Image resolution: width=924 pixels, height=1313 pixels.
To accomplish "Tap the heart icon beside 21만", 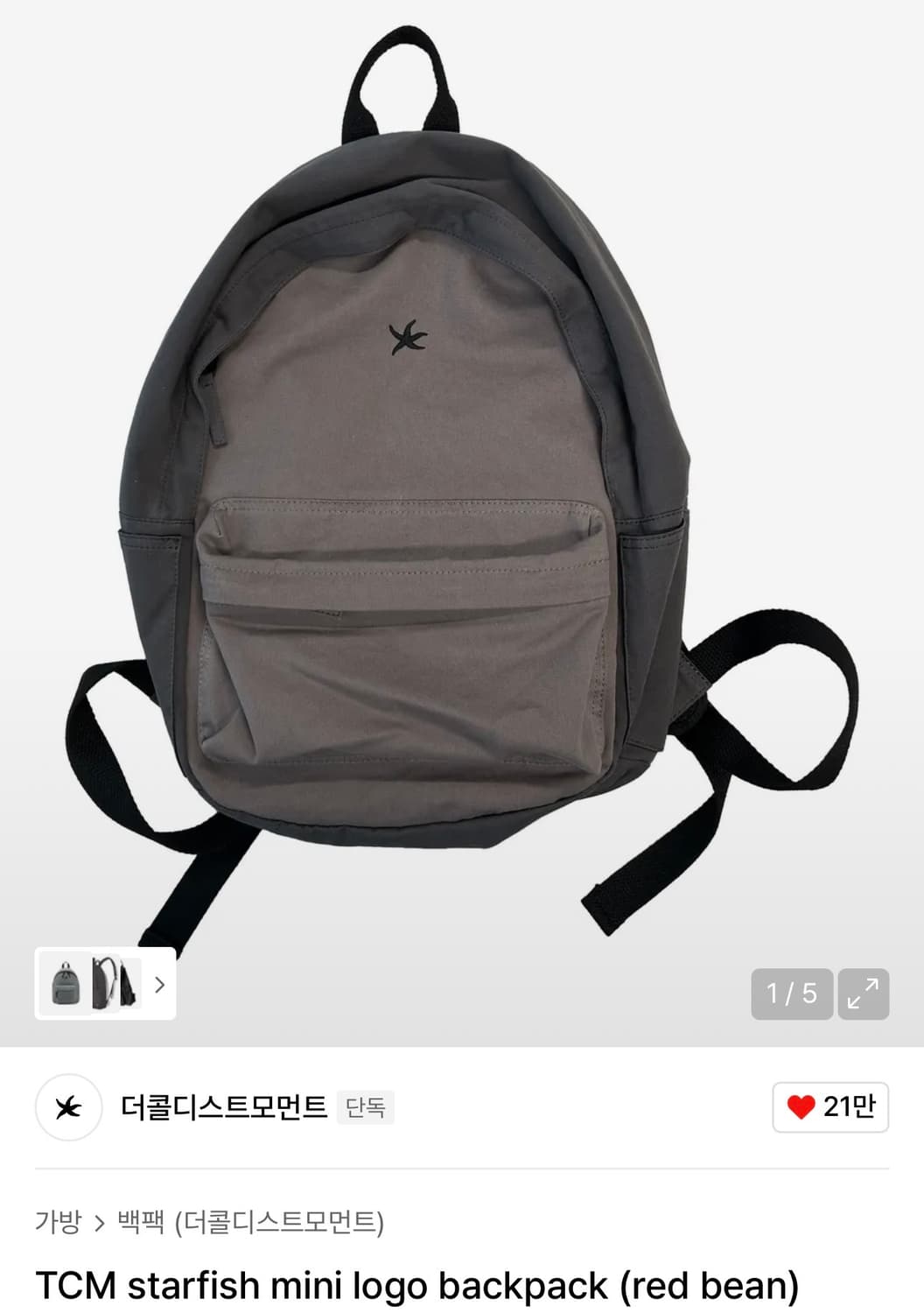I will click(x=800, y=1106).
